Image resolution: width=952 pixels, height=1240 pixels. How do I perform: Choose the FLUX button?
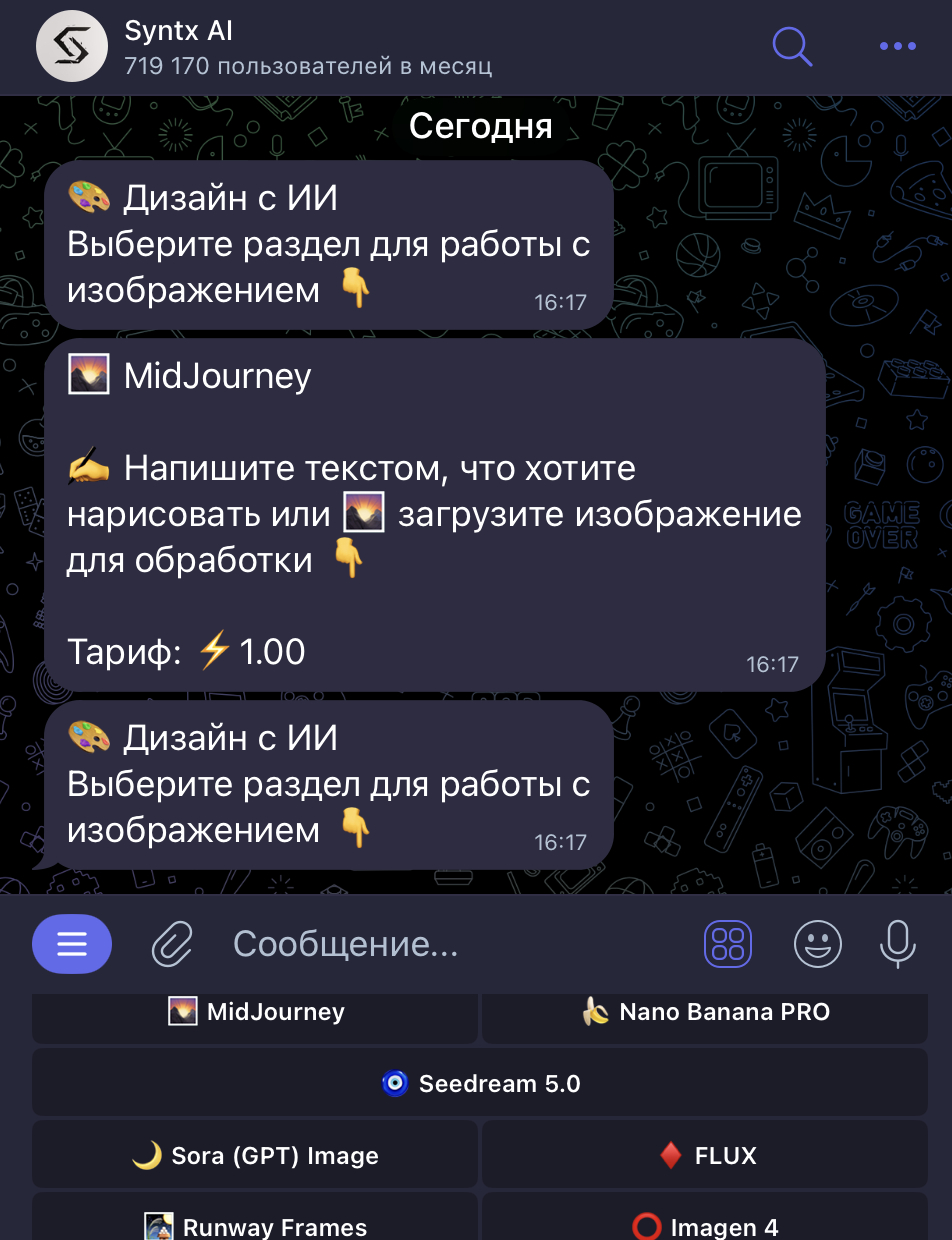pyautogui.click(x=705, y=1156)
